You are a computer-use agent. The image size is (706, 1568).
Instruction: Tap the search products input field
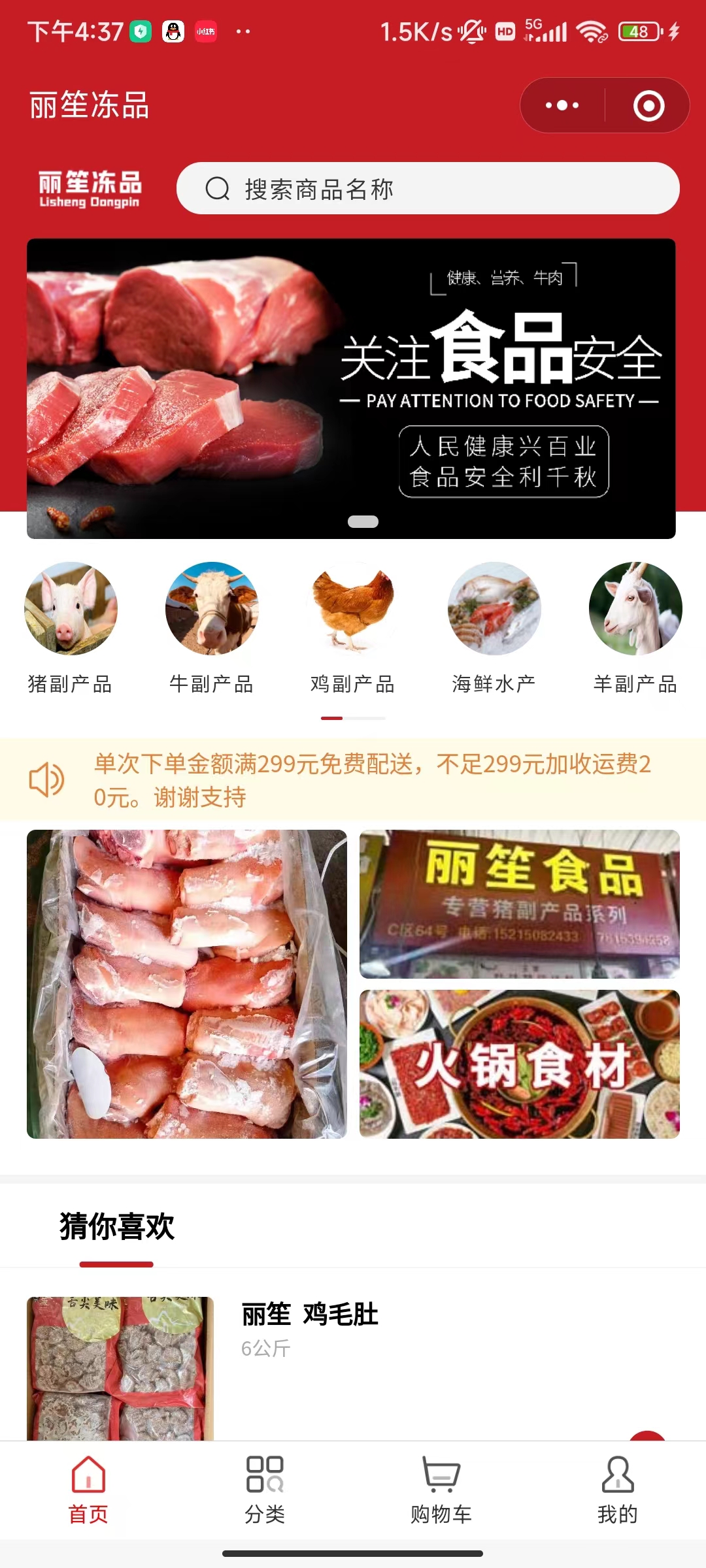pyautogui.click(x=425, y=189)
